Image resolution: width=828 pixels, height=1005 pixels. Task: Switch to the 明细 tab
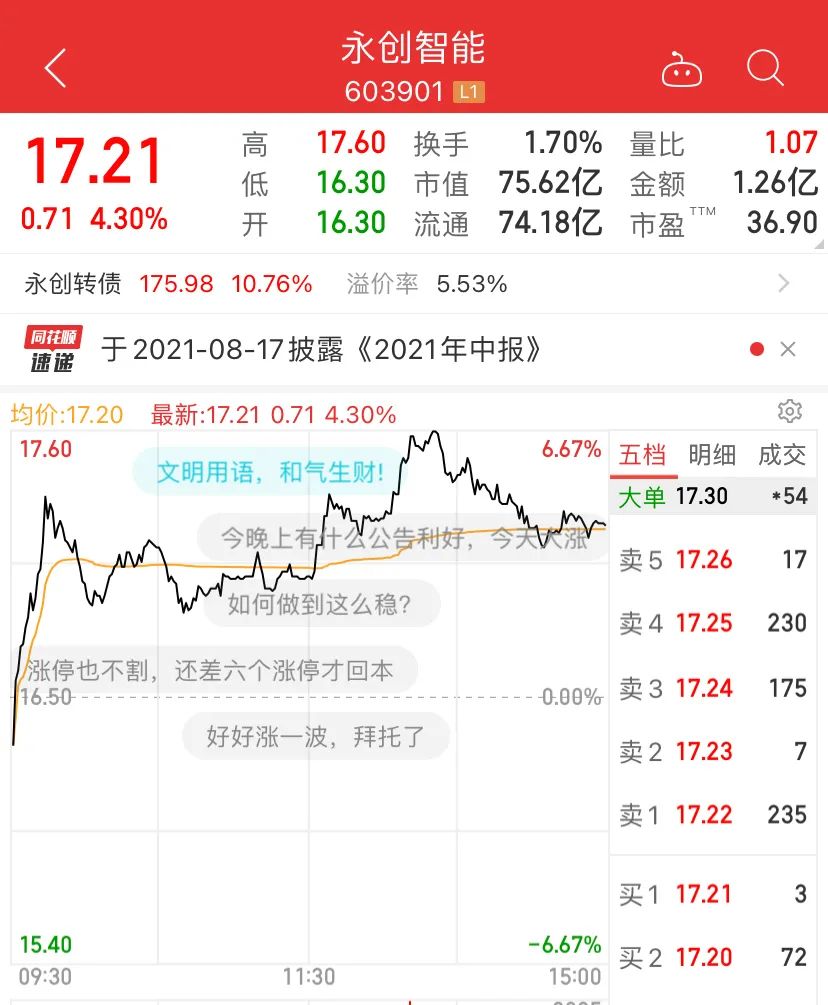tap(711, 455)
